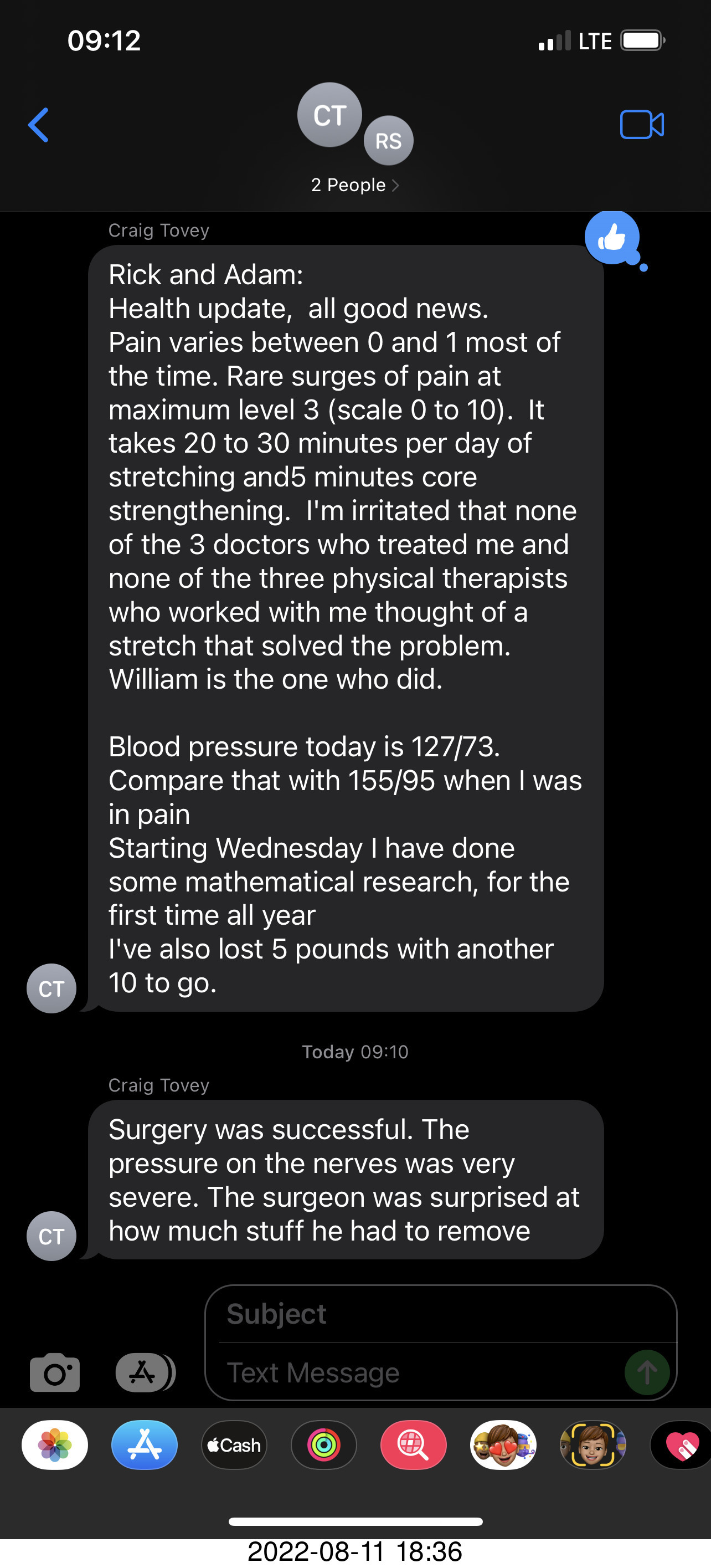
Task: Open the #images web search app
Action: click(414, 1444)
